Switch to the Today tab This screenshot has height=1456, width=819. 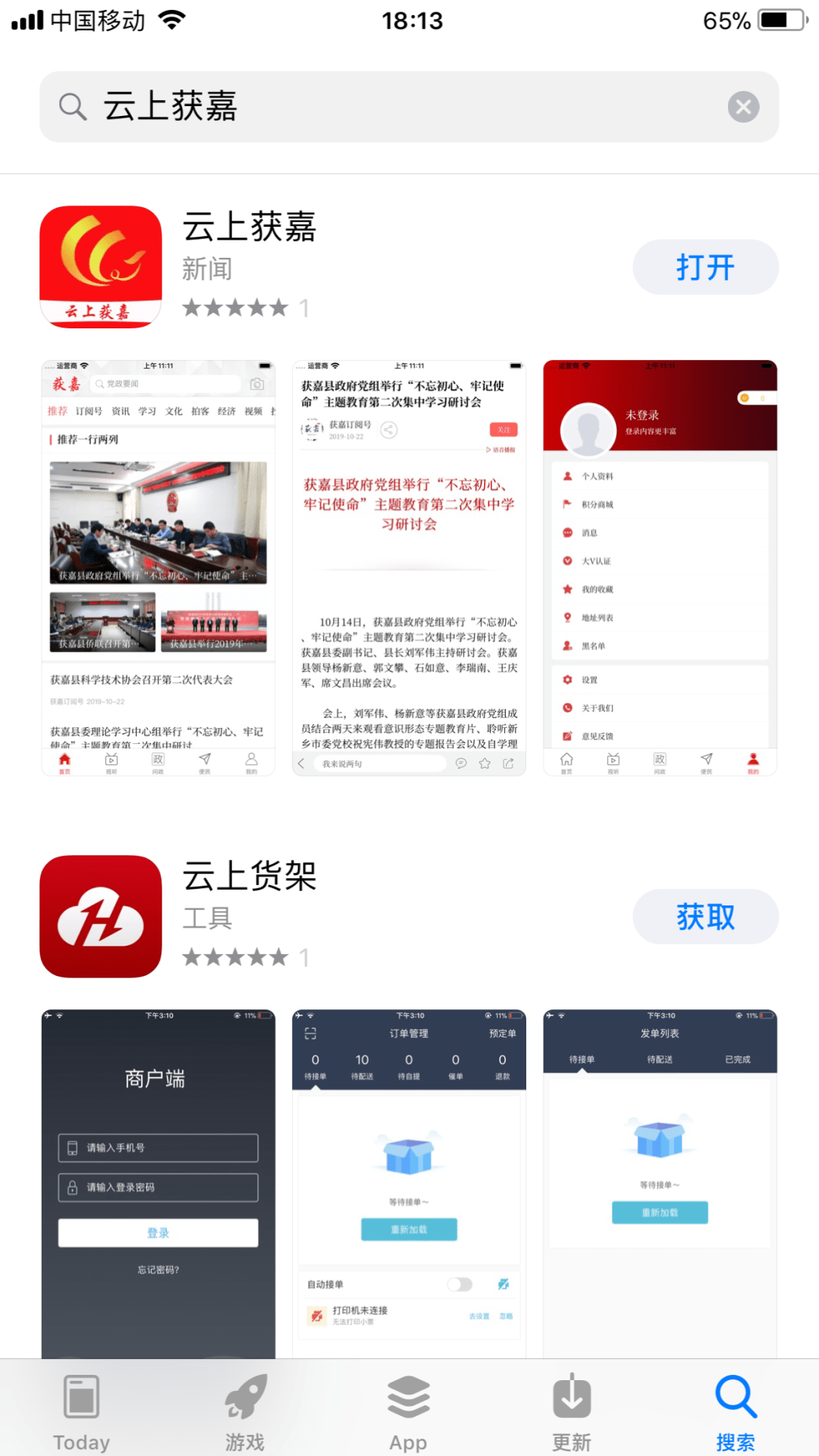[81, 1412]
